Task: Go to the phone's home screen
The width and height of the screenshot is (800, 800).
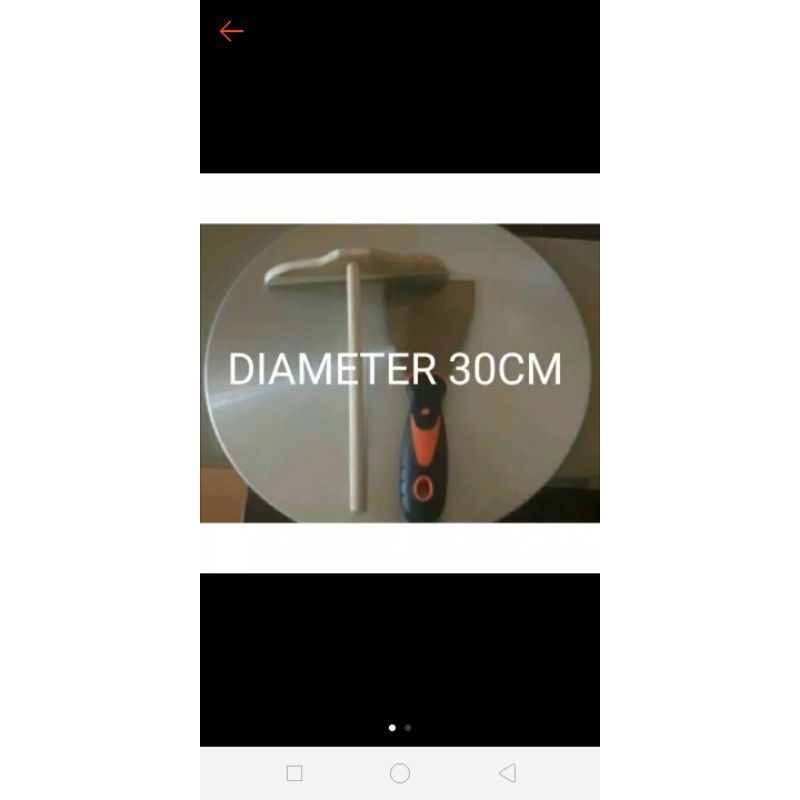Action: pyautogui.click(x=400, y=773)
